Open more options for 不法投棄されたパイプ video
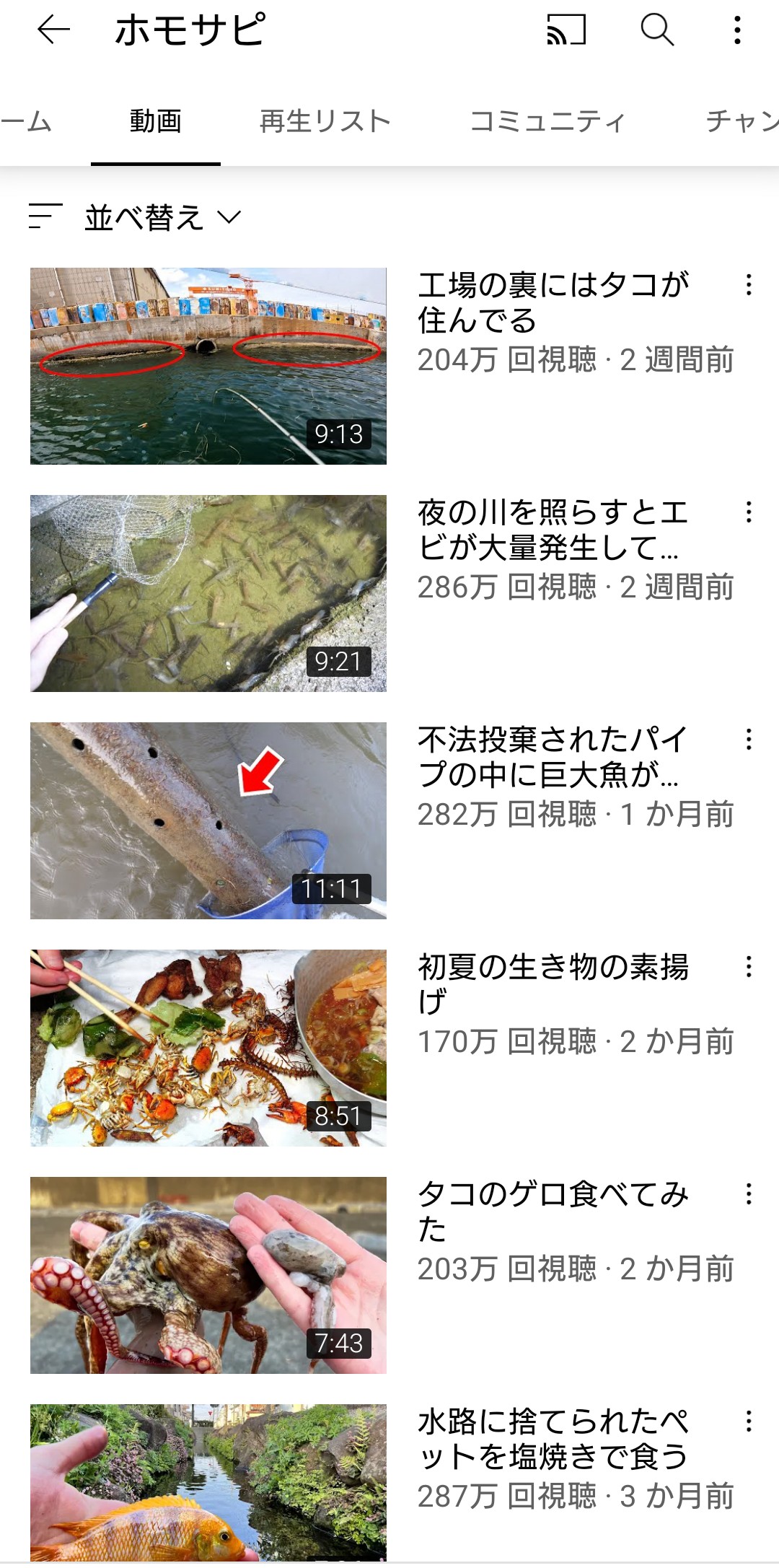The image size is (779, 1568). click(x=749, y=740)
